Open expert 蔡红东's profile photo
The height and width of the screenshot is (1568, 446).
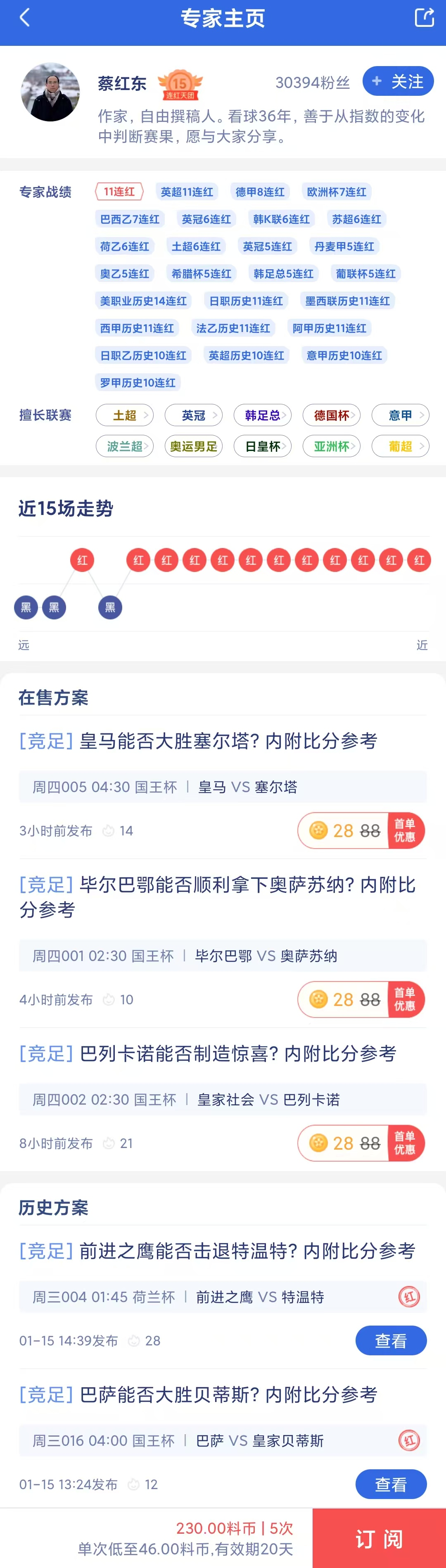(50, 93)
